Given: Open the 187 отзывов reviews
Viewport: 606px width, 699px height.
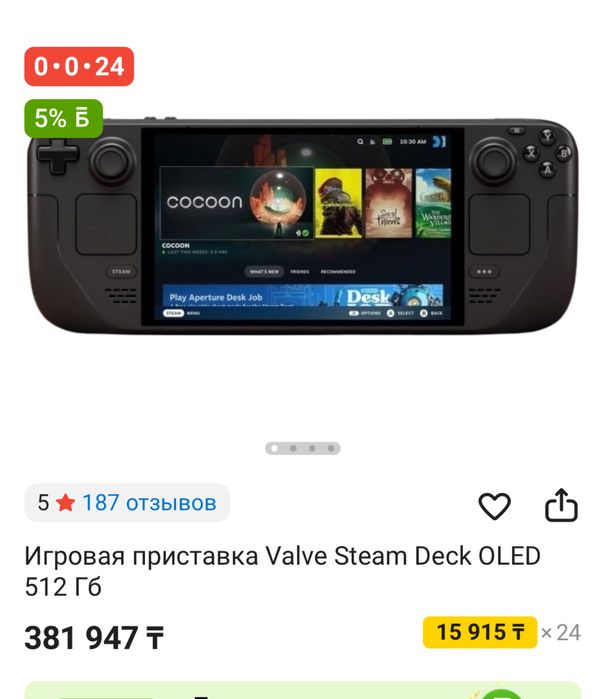Looking at the screenshot, I should tap(148, 502).
